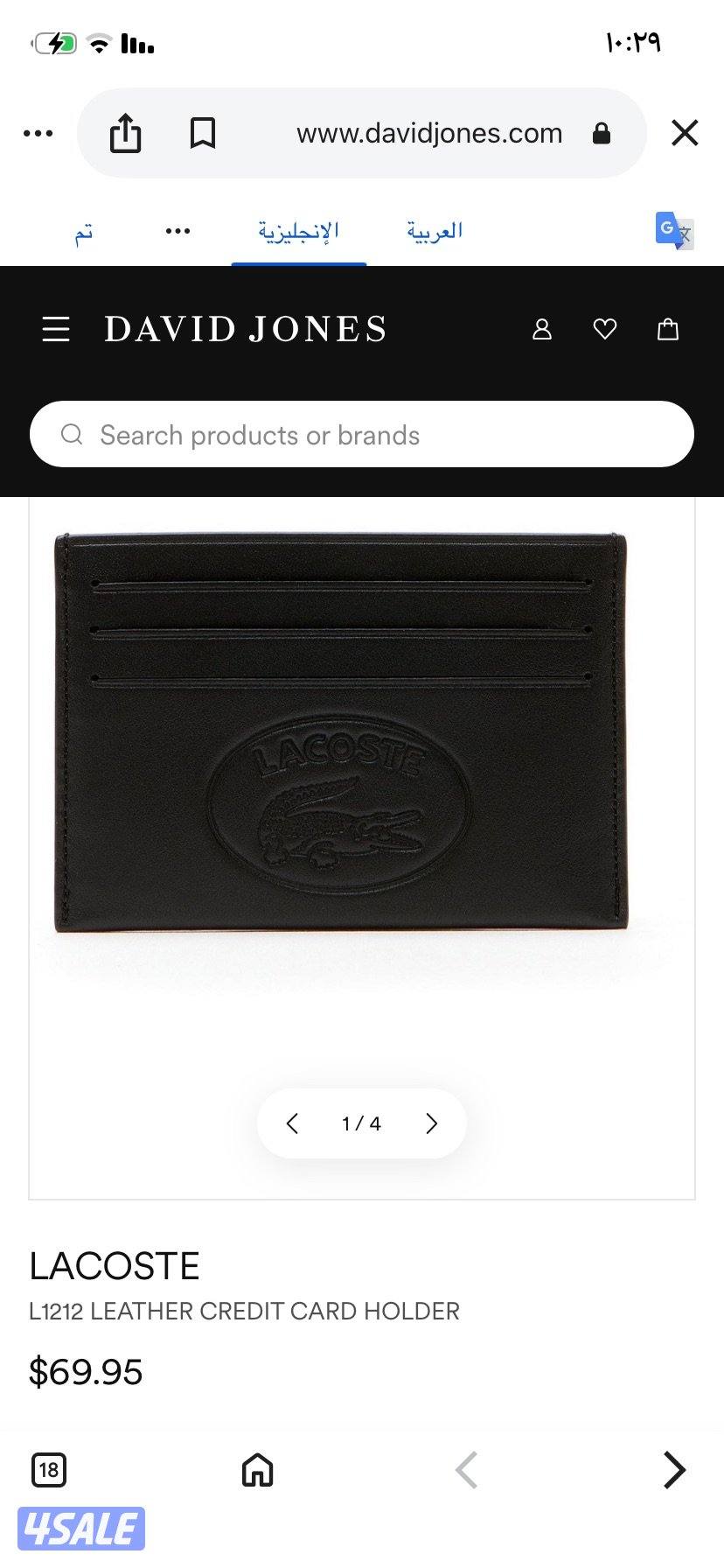Go forward in browser history
Viewport: 724px width, 1568px height.
[673, 1470]
